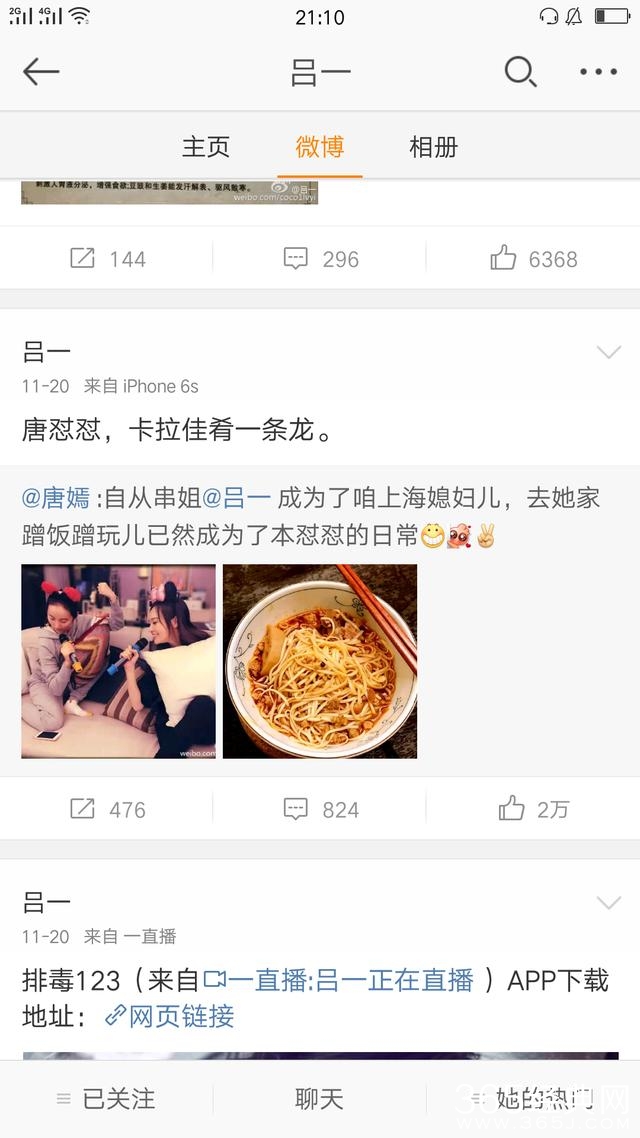Open the 网页链接 web link
Image resolution: width=640 pixels, height=1138 pixels.
click(170, 1017)
